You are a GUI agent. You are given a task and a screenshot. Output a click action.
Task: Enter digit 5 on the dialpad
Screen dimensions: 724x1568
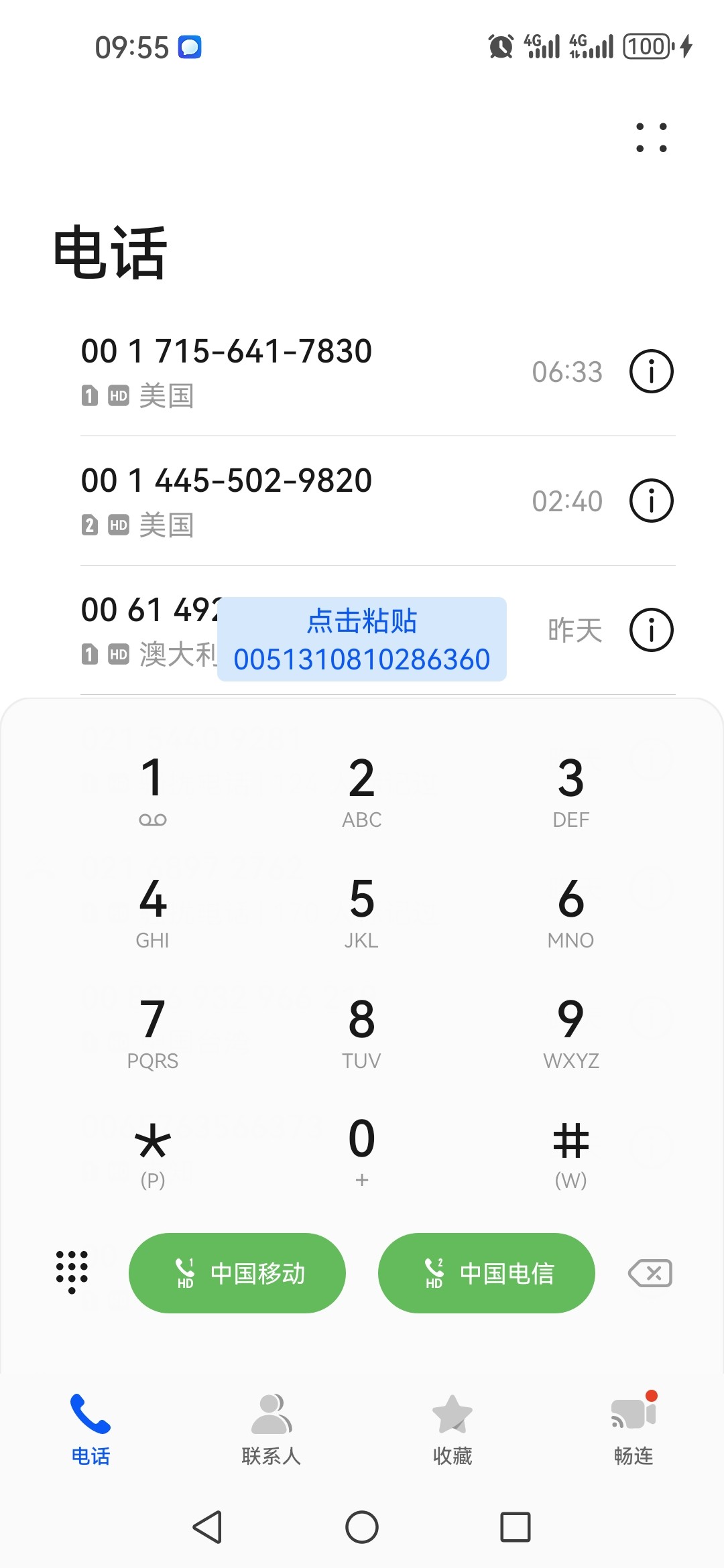(x=362, y=911)
